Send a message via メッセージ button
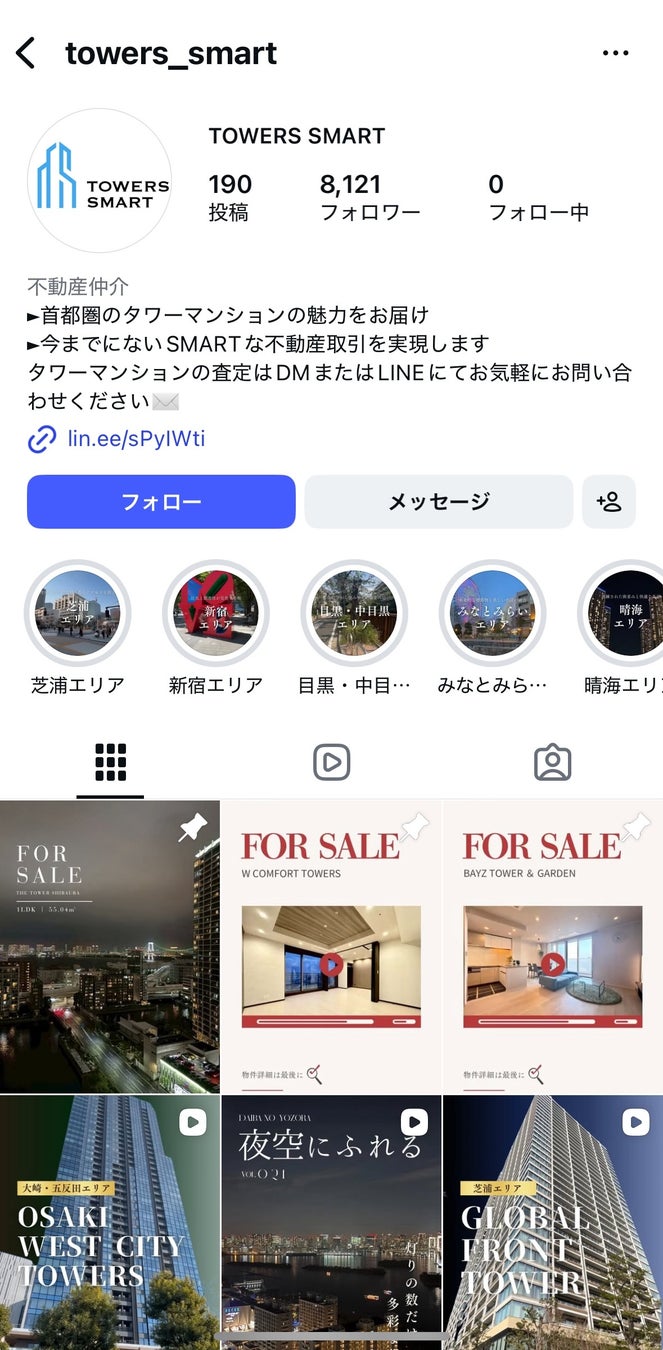Screen dimensions: 663x1350 click(x=439, y=502)
